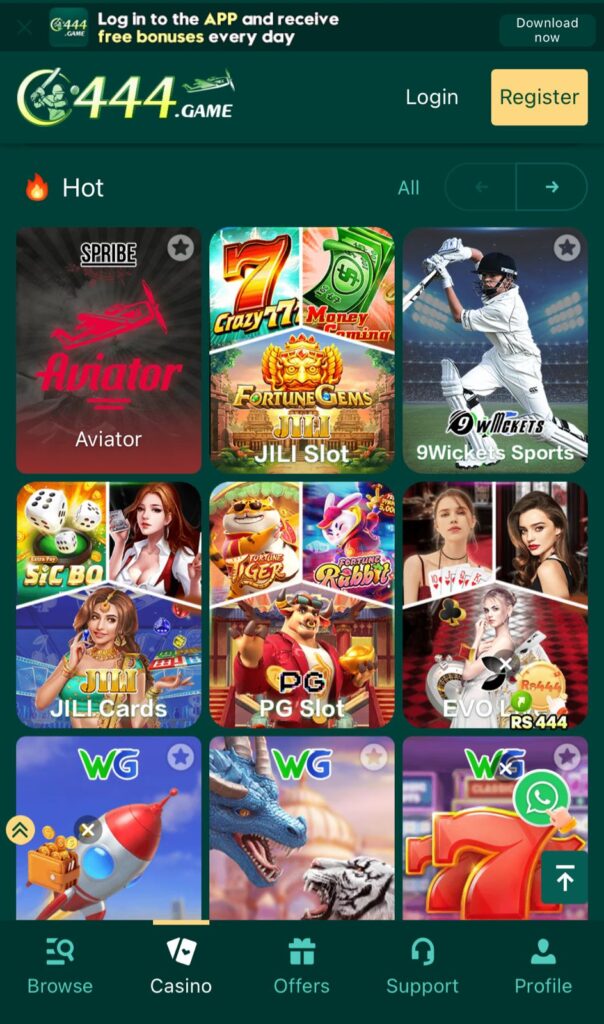Image resolution: width=604 pixels, height=1024 pixels.
Task: Open the Login page
Action: coord(431,97)
